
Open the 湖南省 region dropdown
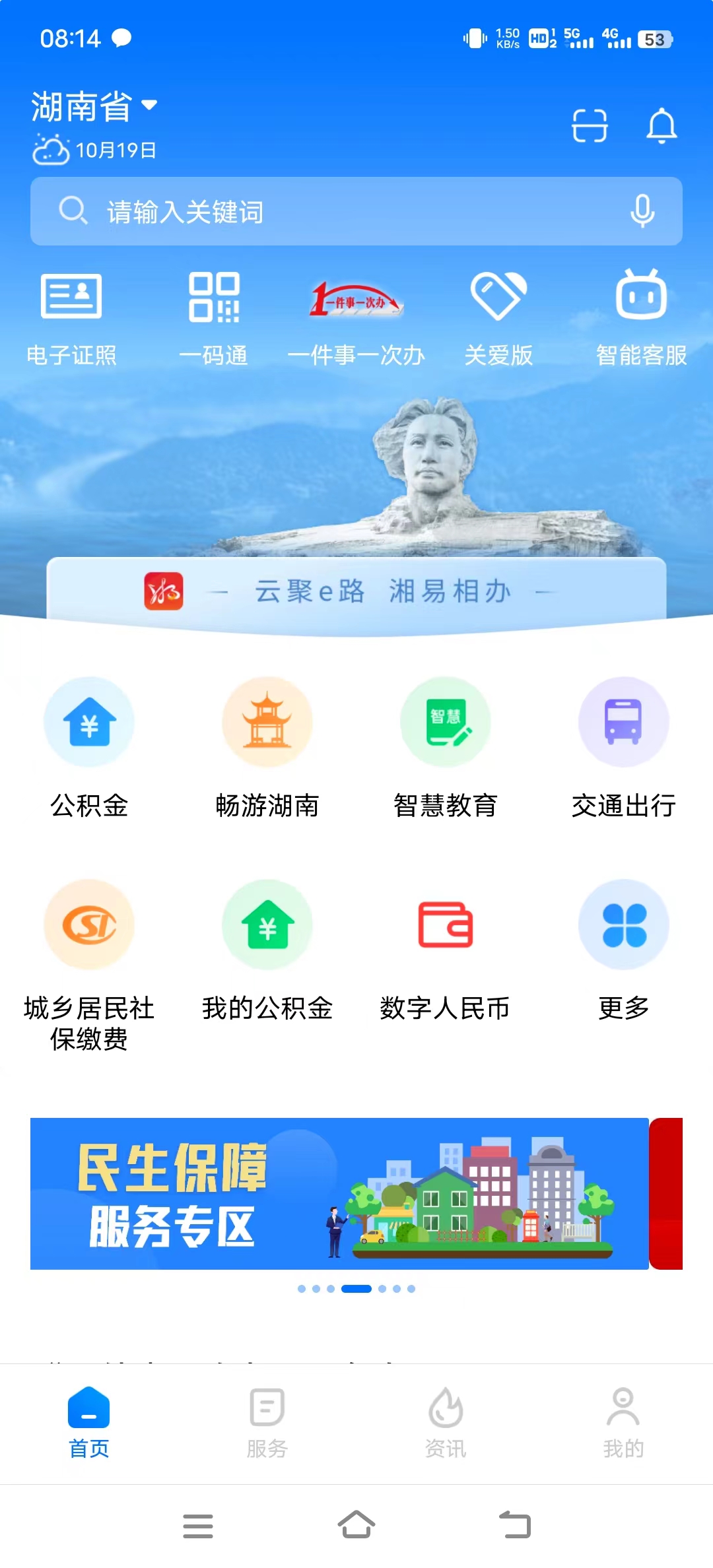(x=94, y=106)
